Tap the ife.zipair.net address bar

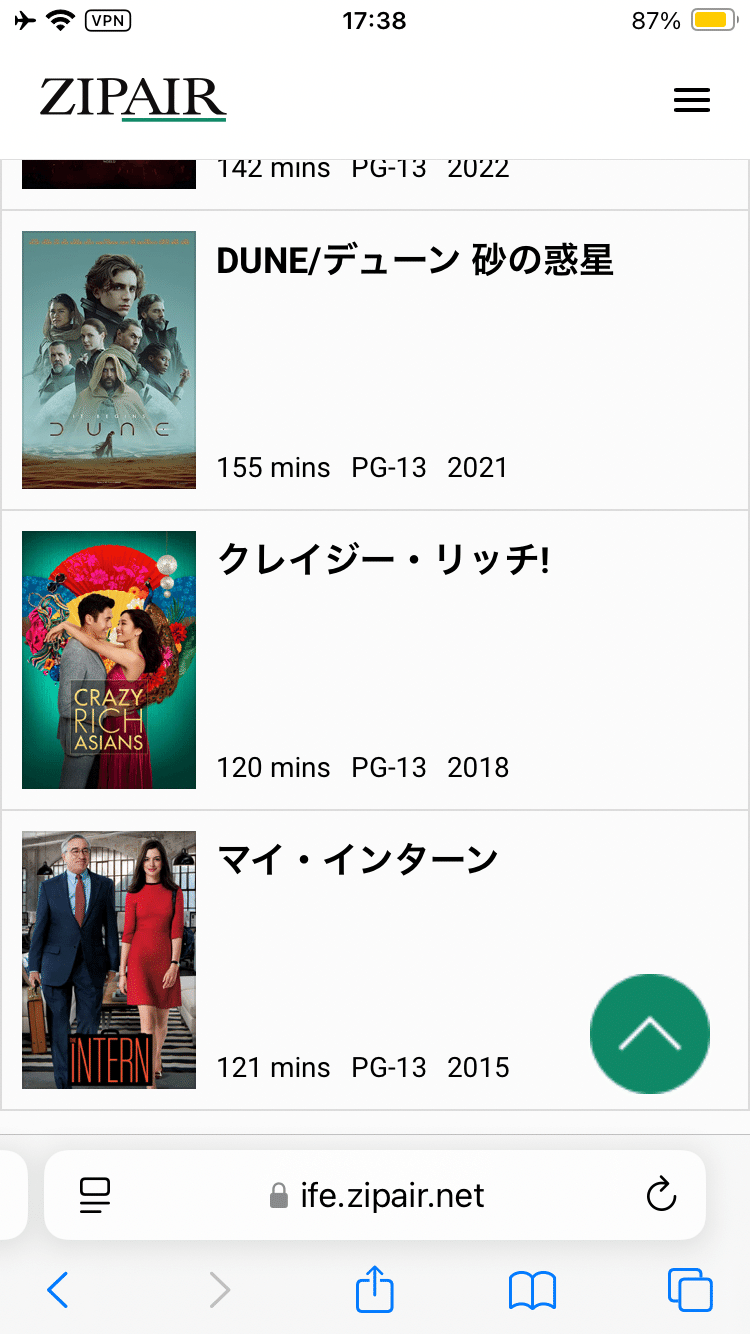[378, 1196]
